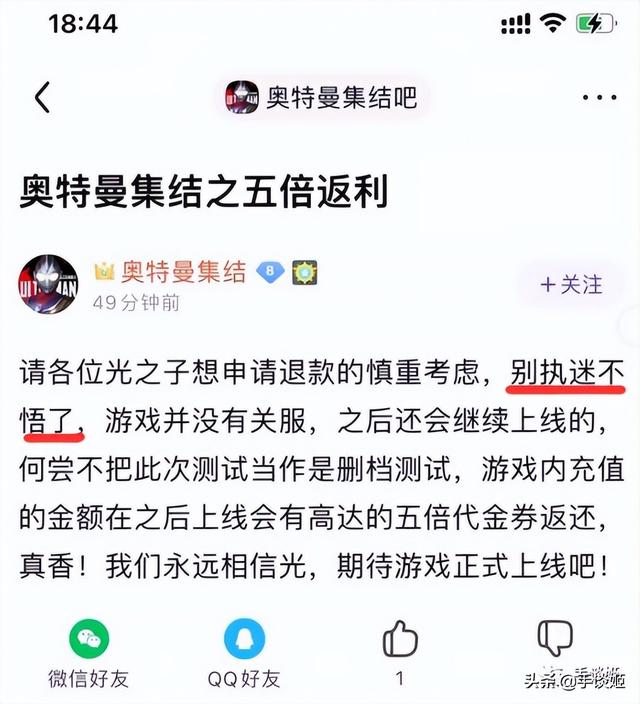The height and width of the screenshot is (704, 640).
Task: Follow 奥特曼集结 with the 关注 button
Action: click(571, 284)
